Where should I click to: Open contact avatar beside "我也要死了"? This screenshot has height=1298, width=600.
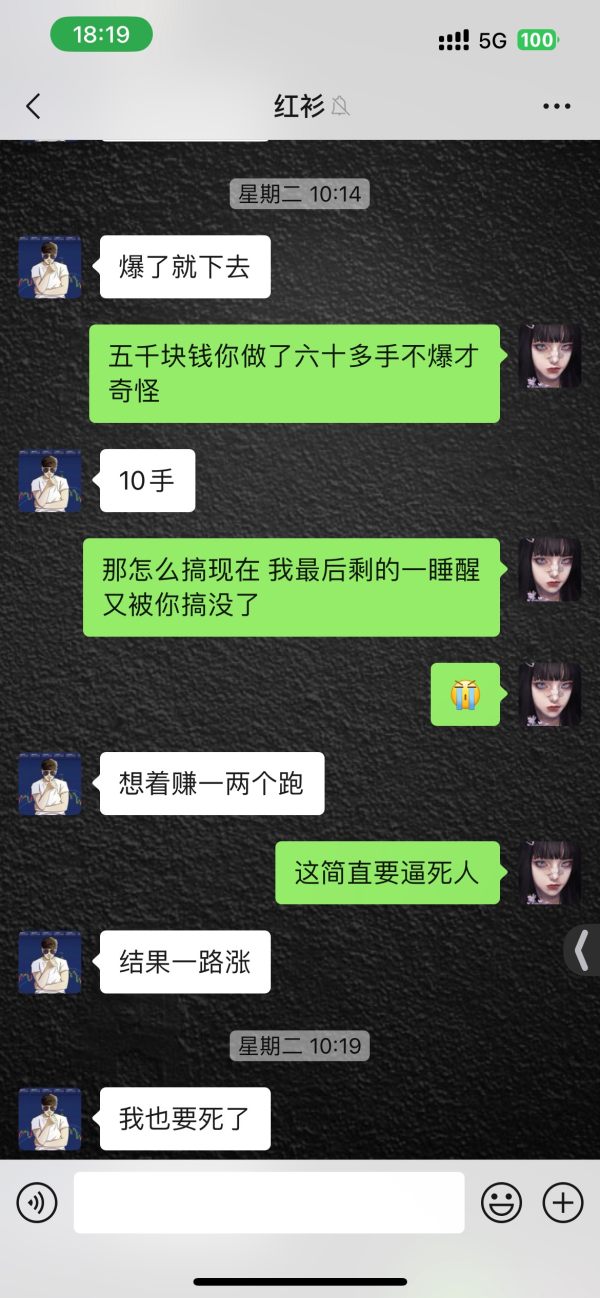coord(50,1119)
